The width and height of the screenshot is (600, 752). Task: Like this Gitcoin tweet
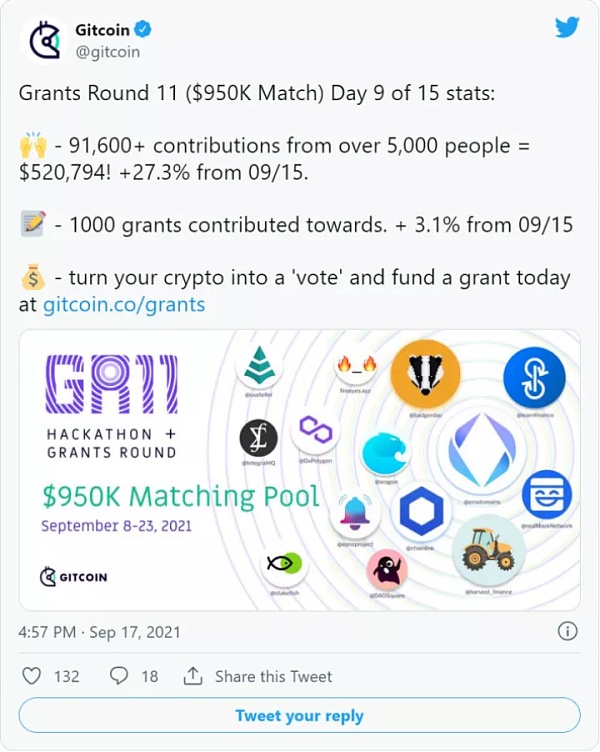pos(32,676)
